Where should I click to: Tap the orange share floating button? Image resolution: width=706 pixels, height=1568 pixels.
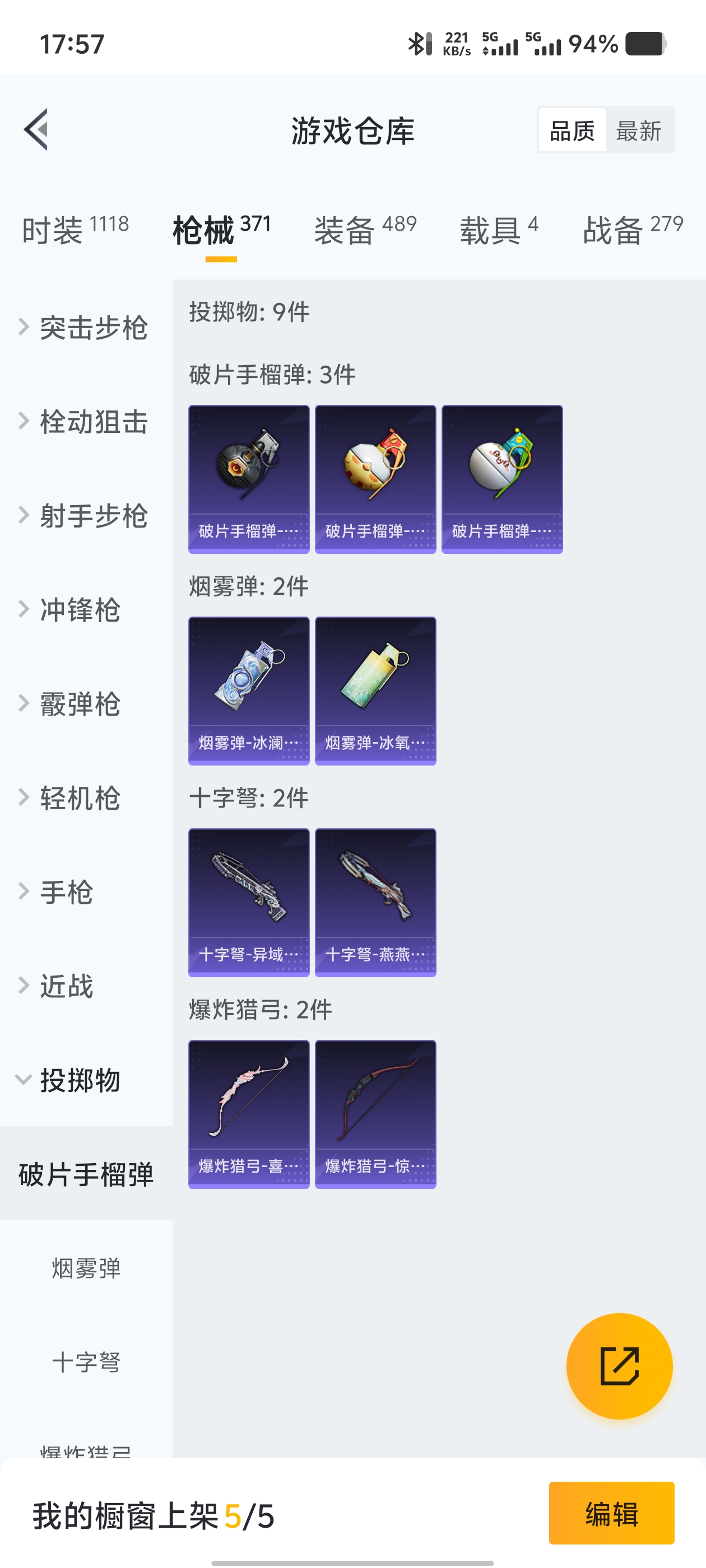tap(619, 1366)
